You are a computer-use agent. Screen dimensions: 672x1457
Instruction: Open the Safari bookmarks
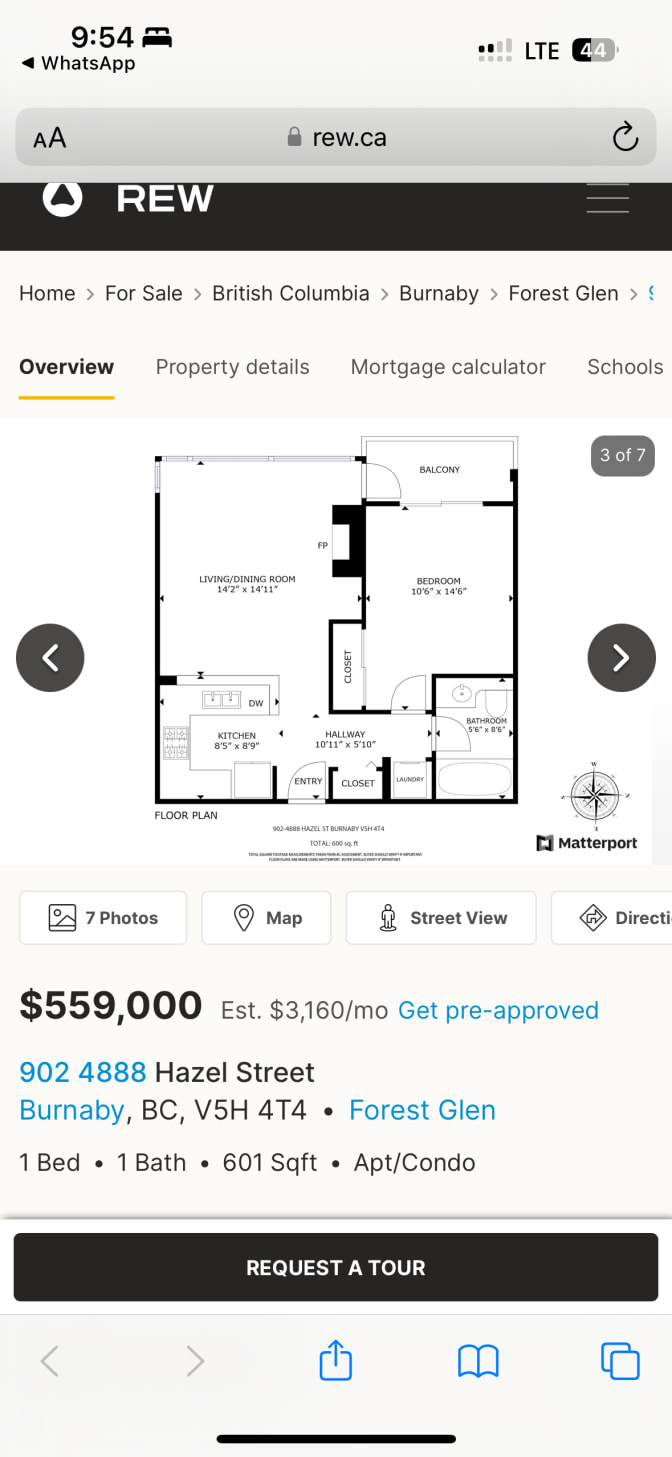(x=478, y=1361)
